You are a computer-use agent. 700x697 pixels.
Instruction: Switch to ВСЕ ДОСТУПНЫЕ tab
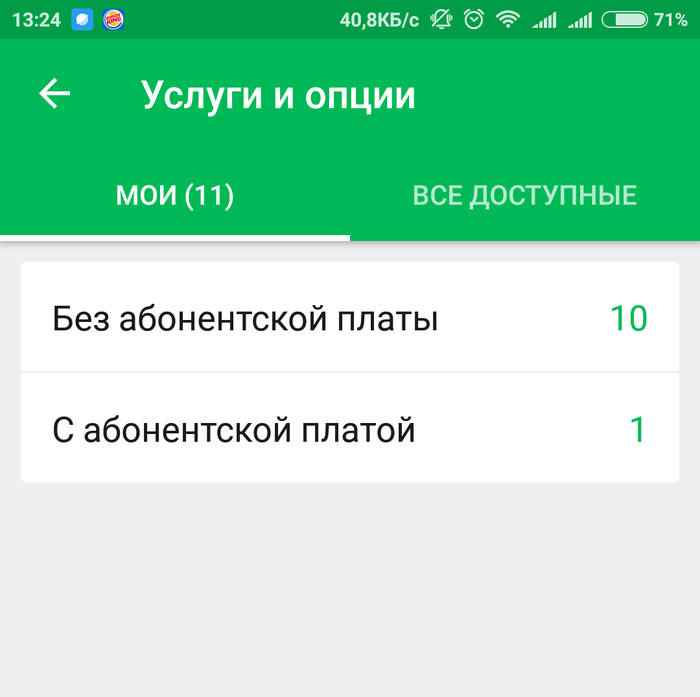524,196
